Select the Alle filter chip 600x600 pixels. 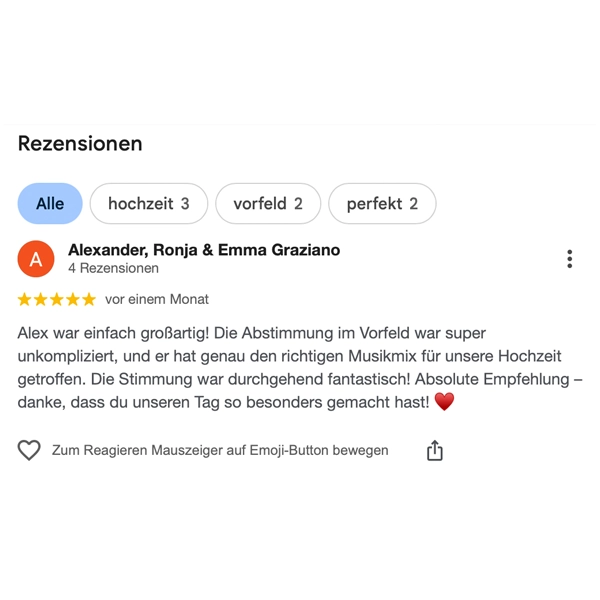(x=50, y=204)
